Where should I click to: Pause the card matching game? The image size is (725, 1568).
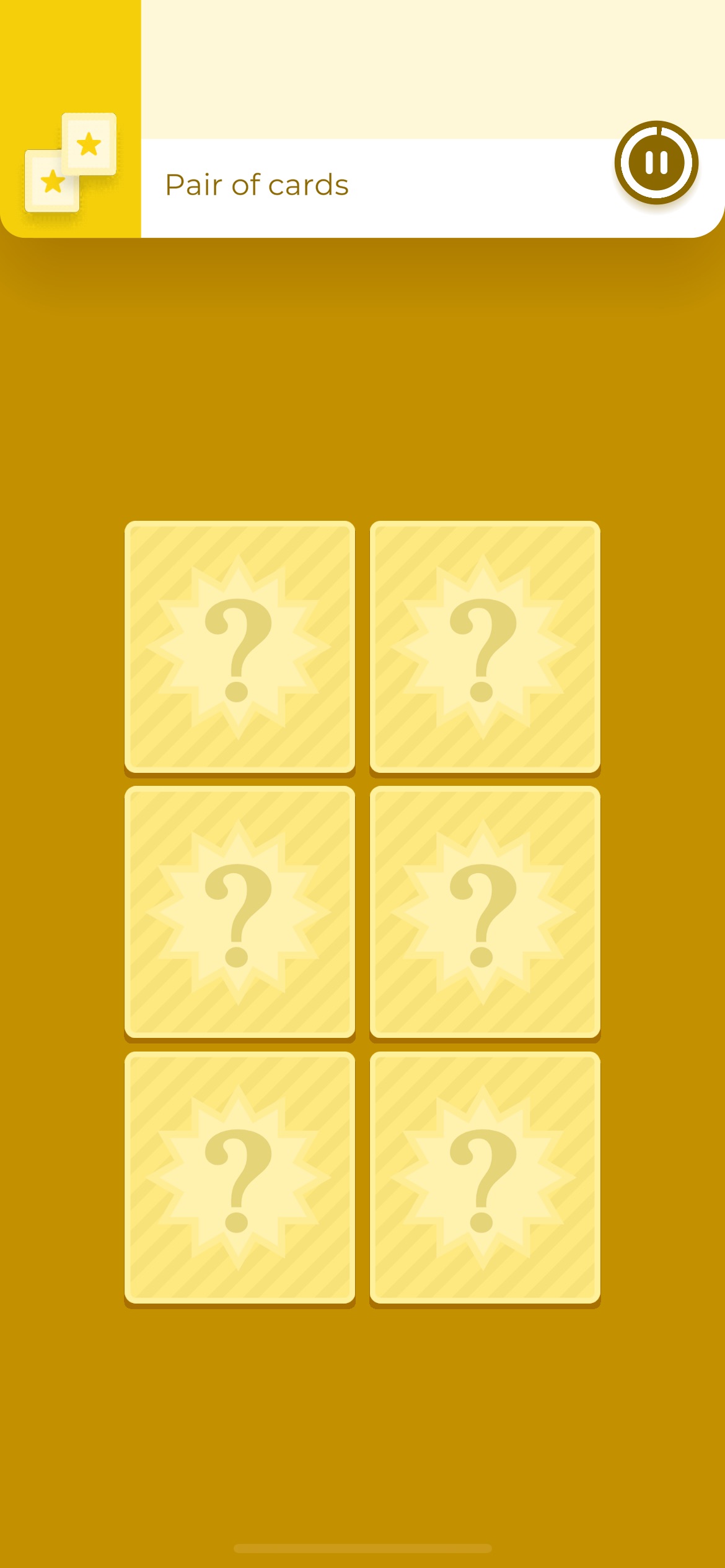click(x=656, y=163)
